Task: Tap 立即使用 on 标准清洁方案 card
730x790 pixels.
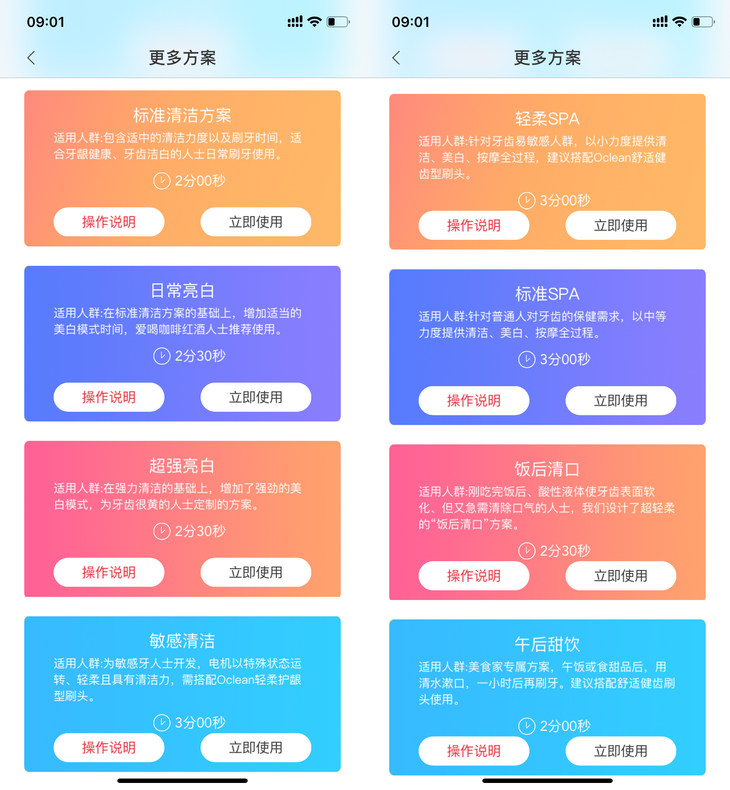Action: tap(256, 222)
